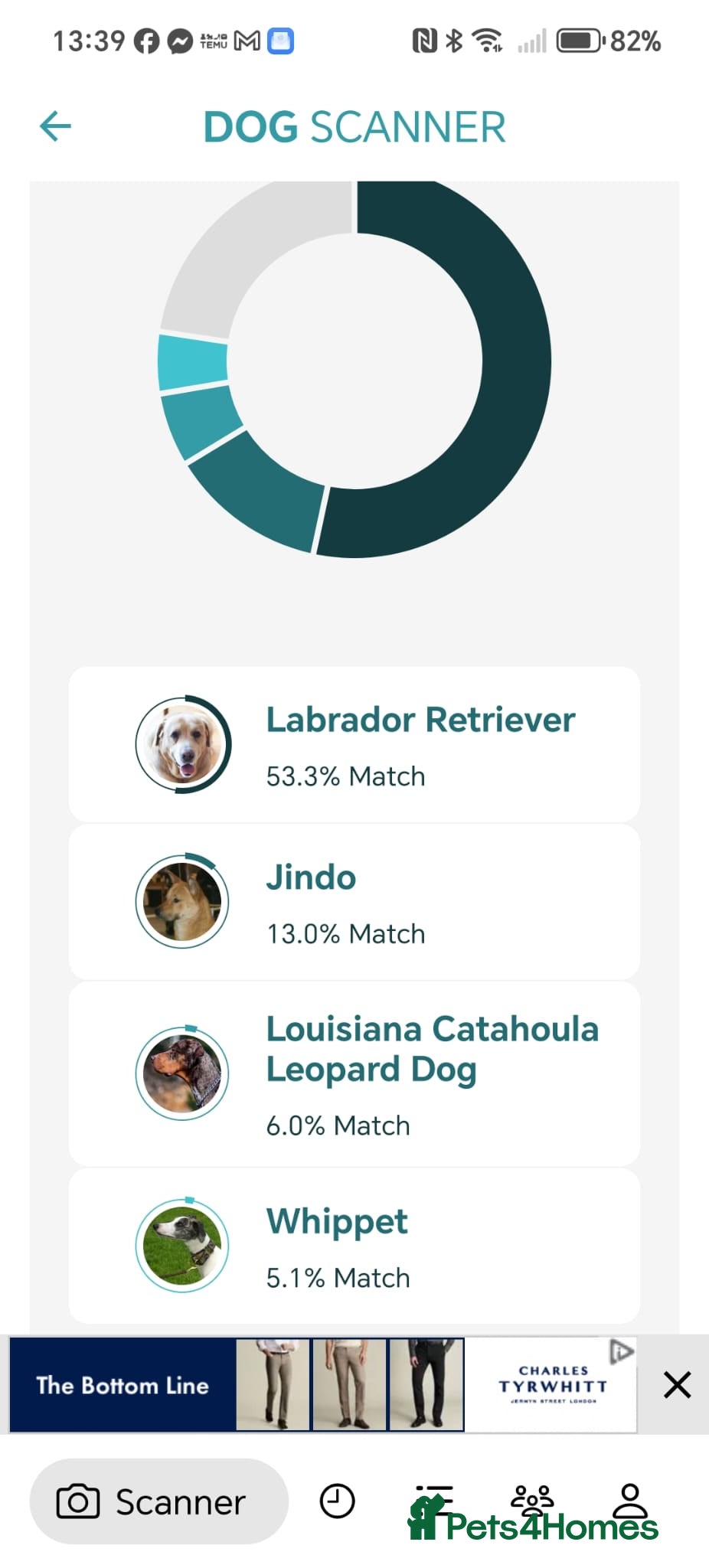Open the Jindo breed result
This screenshot has width=709, height=1568.
(x=354, y=903)
